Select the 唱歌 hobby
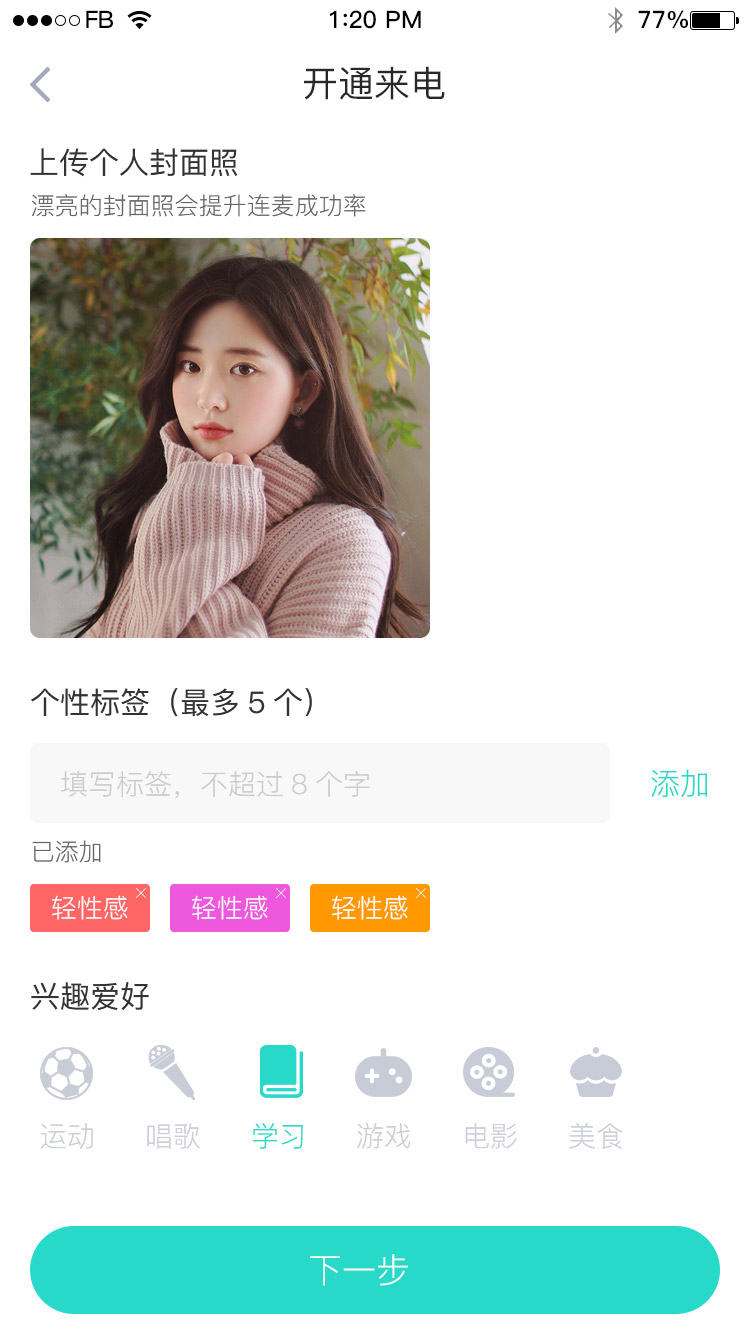 tap(172, 1096)
